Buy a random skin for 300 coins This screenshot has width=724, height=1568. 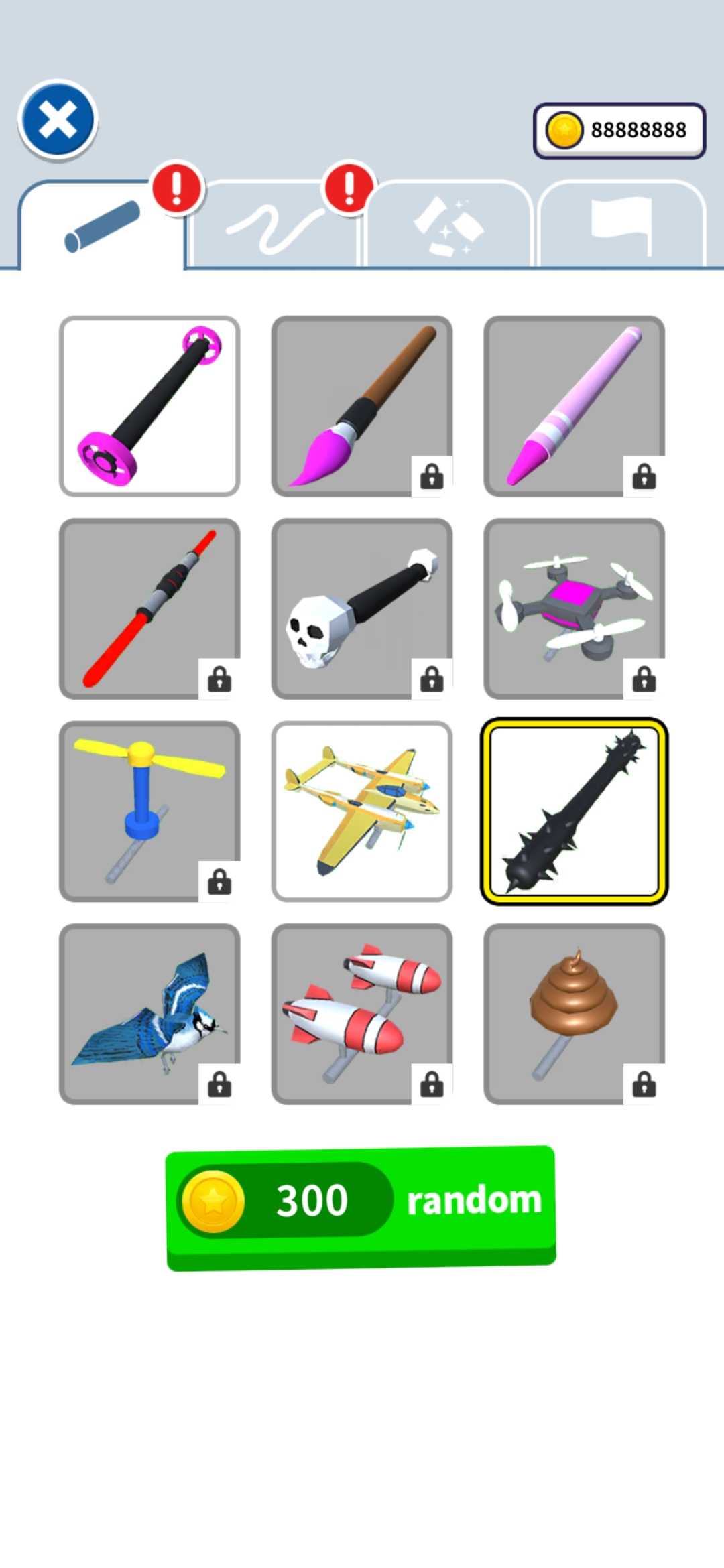(361, 1207)
